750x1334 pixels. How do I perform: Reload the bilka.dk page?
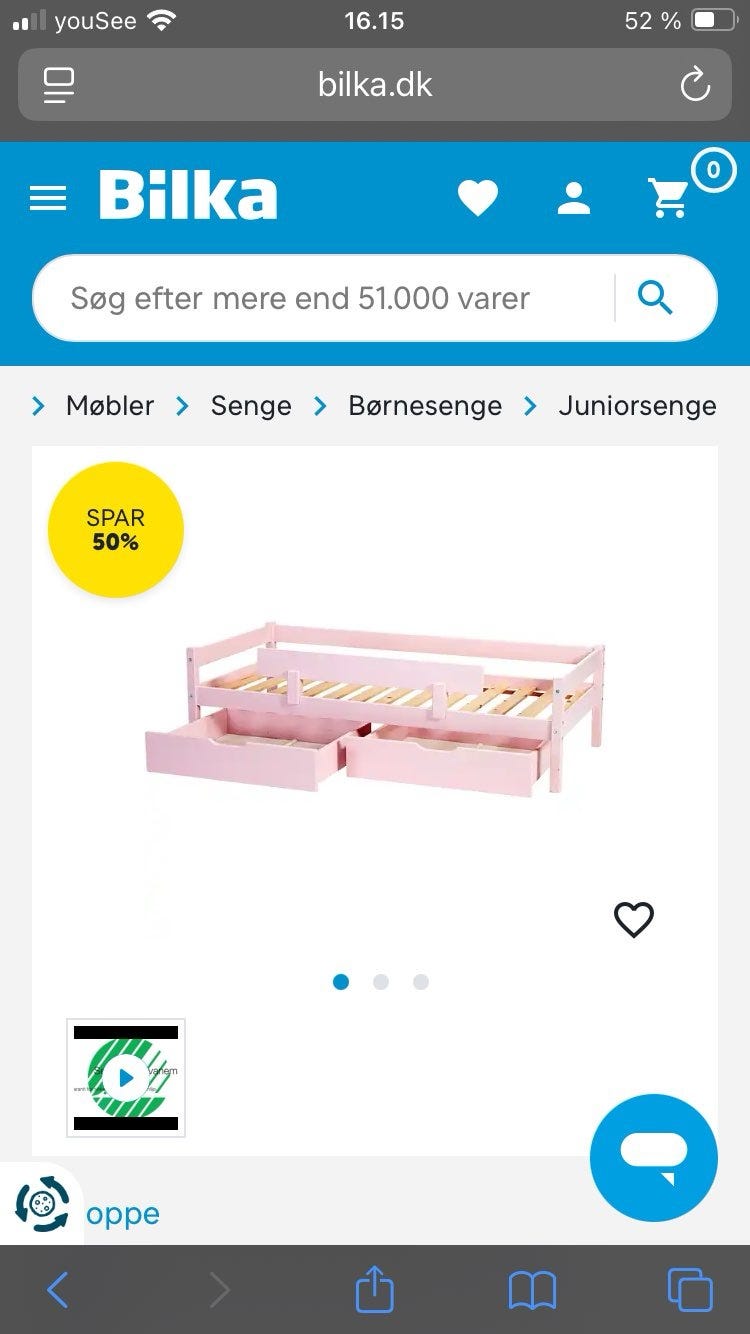click(696, 85)
